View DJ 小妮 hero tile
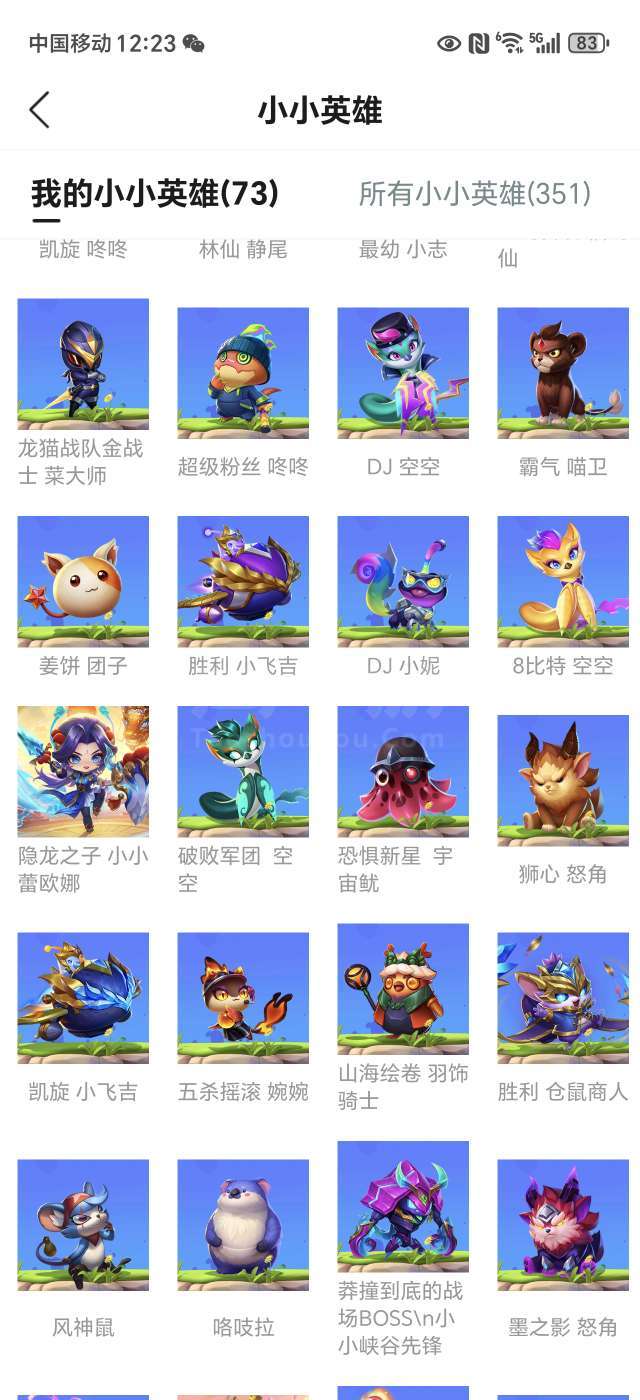The width and height of the screenshot is (640, 1400). pyautogui.click(x=403, y=581)
